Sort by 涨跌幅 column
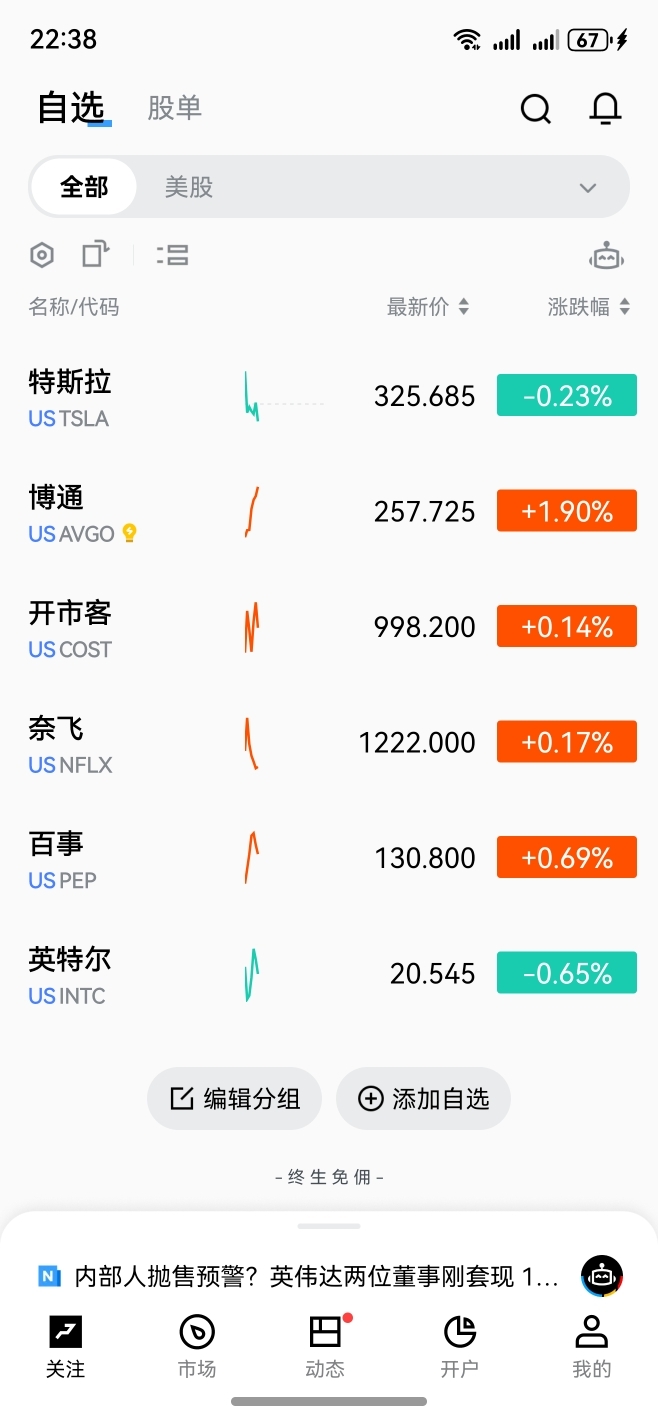 589,307
